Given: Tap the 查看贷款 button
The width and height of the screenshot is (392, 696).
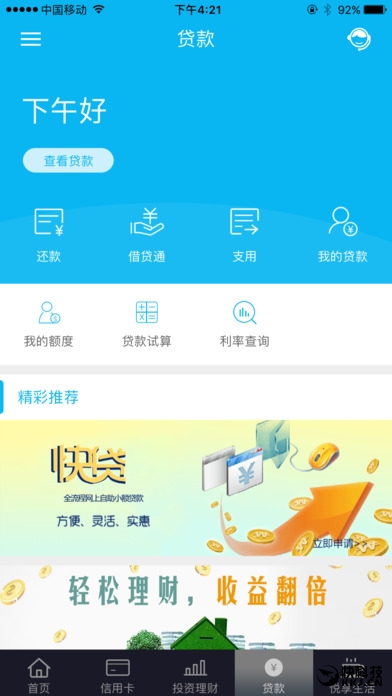Looking at the screenshot, I should (x=68, y=160).
